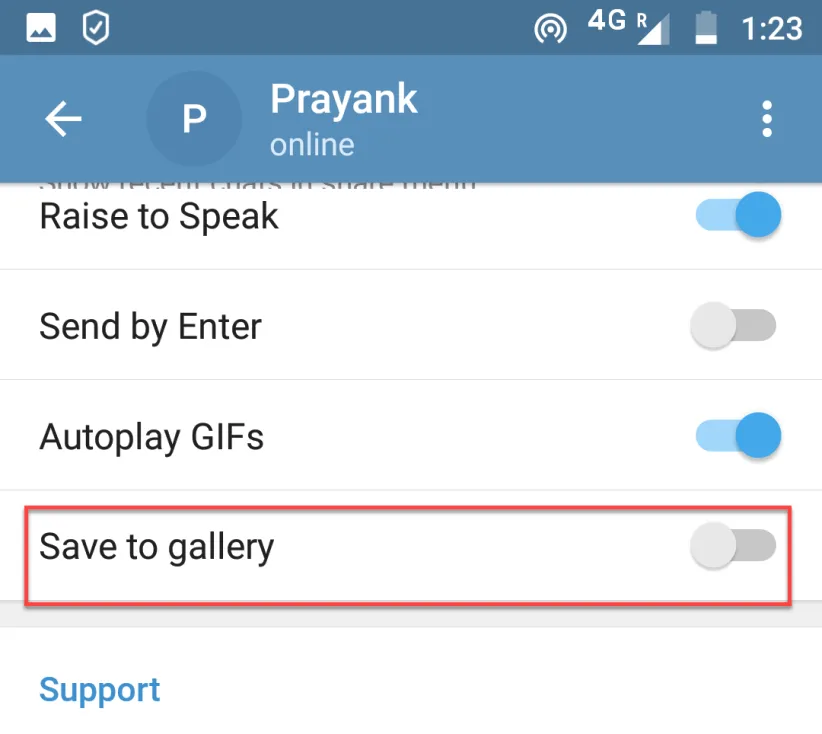This screenshot has height=734, width=822.
Task: Enable Send by Enter
Action: point(734,326)
